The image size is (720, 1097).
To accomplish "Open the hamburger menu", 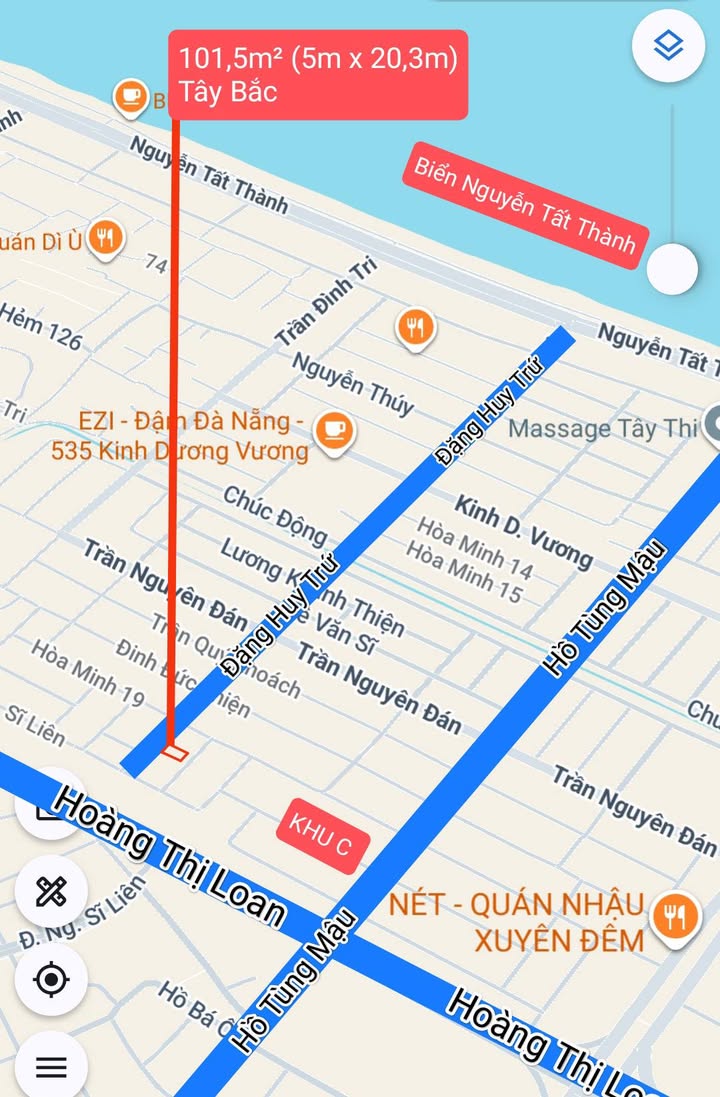I will 51,1066.
